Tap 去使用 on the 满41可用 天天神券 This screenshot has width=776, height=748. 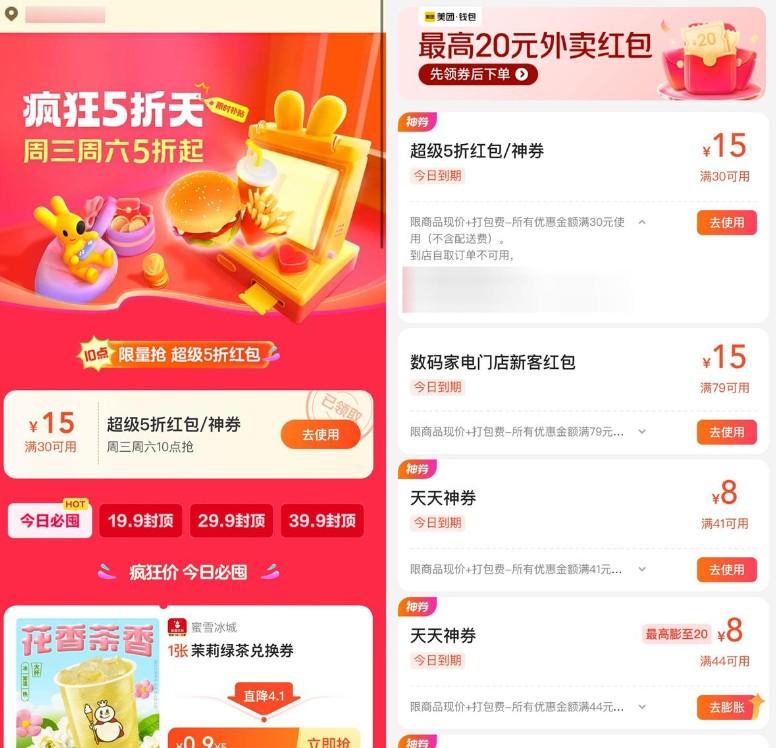click(726, 569)
